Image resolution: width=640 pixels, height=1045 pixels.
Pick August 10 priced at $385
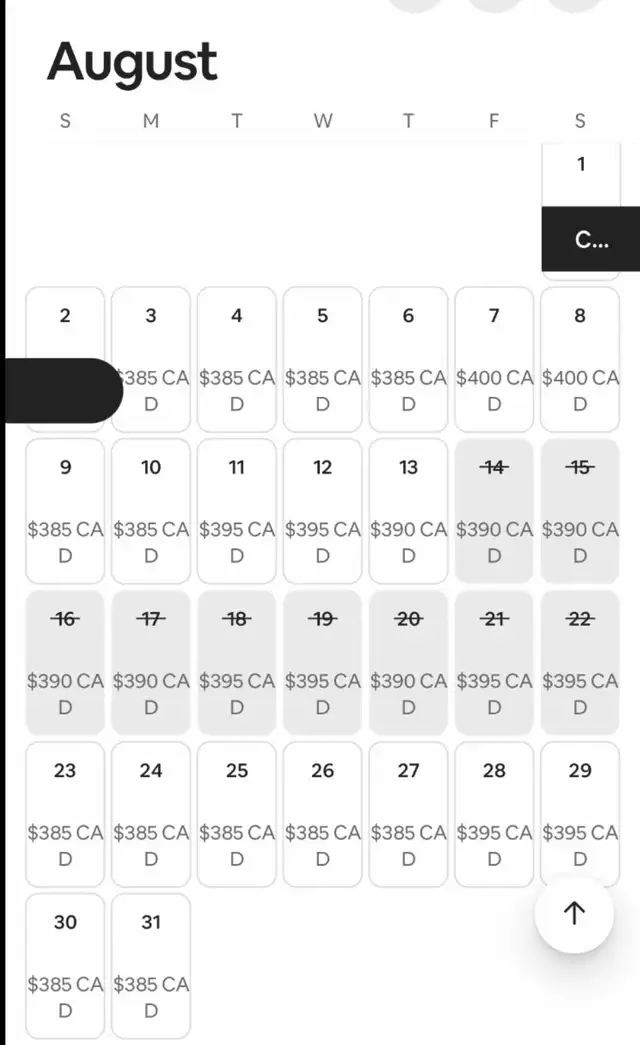151,511
